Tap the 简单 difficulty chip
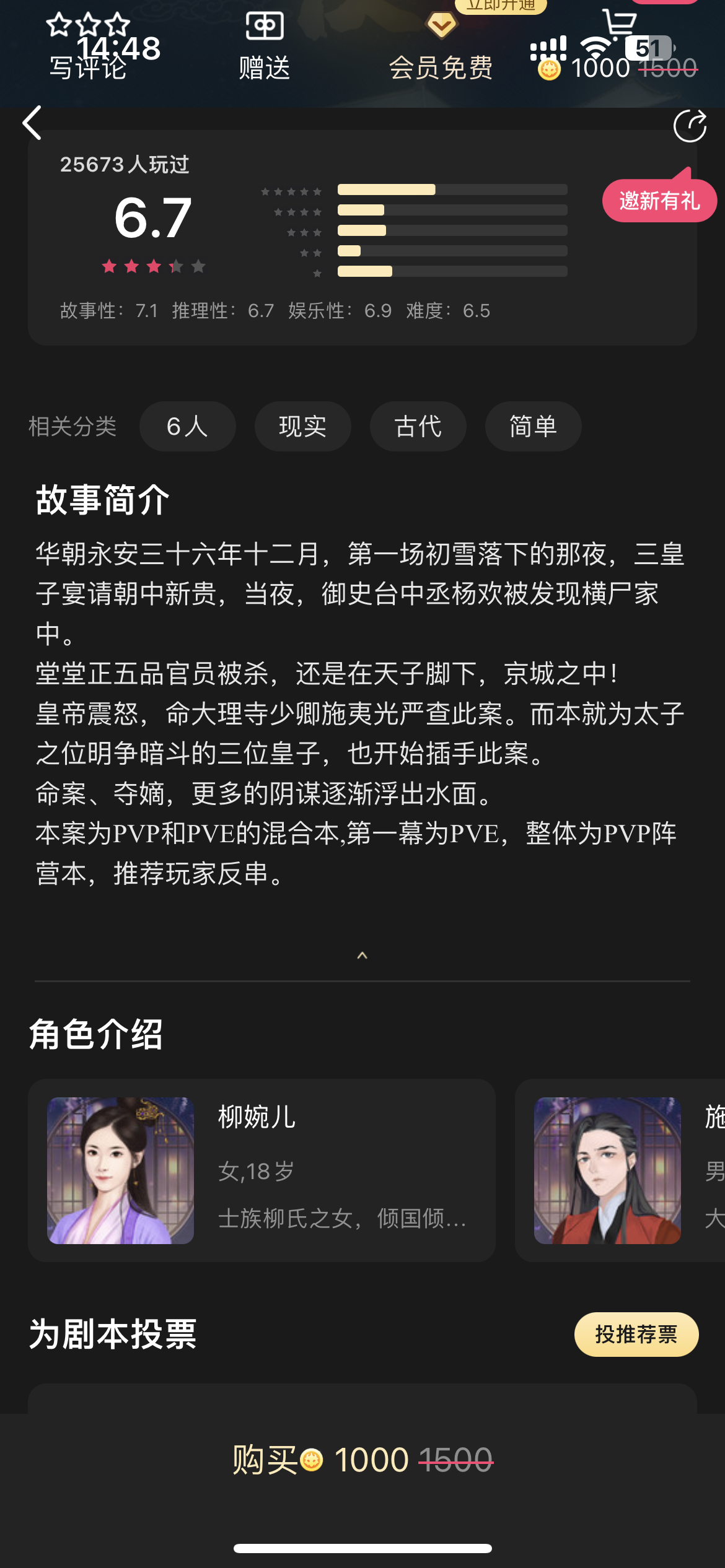 (x=533, y=427)
